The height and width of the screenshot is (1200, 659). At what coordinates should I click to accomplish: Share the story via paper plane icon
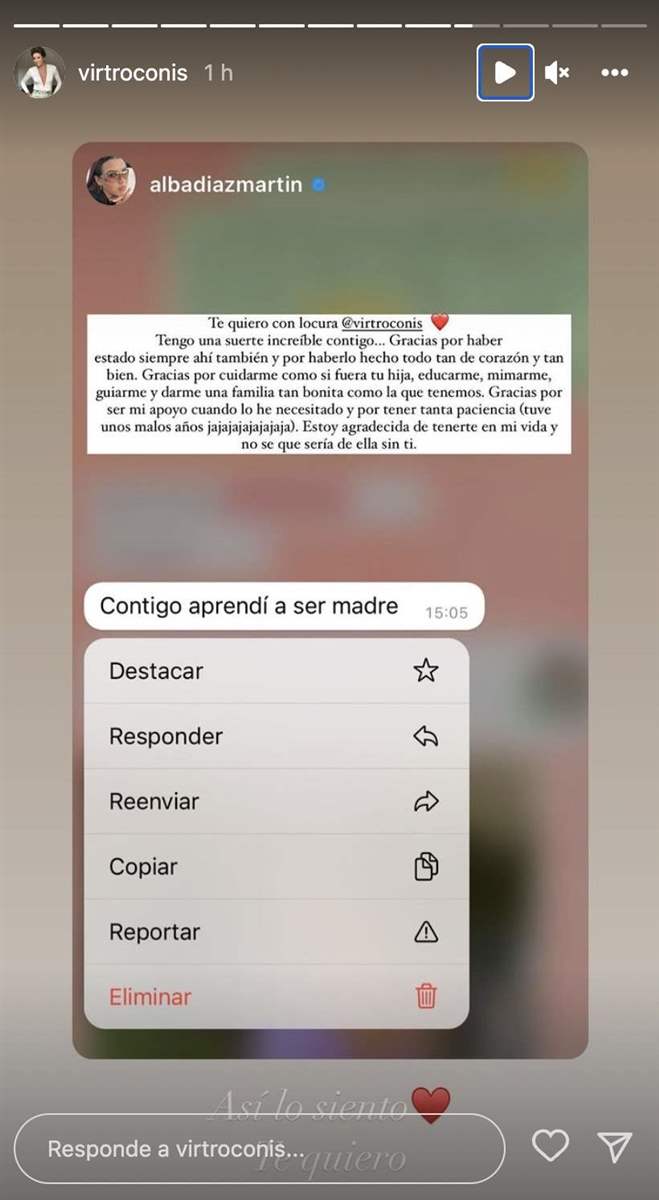coord(614,1146)
